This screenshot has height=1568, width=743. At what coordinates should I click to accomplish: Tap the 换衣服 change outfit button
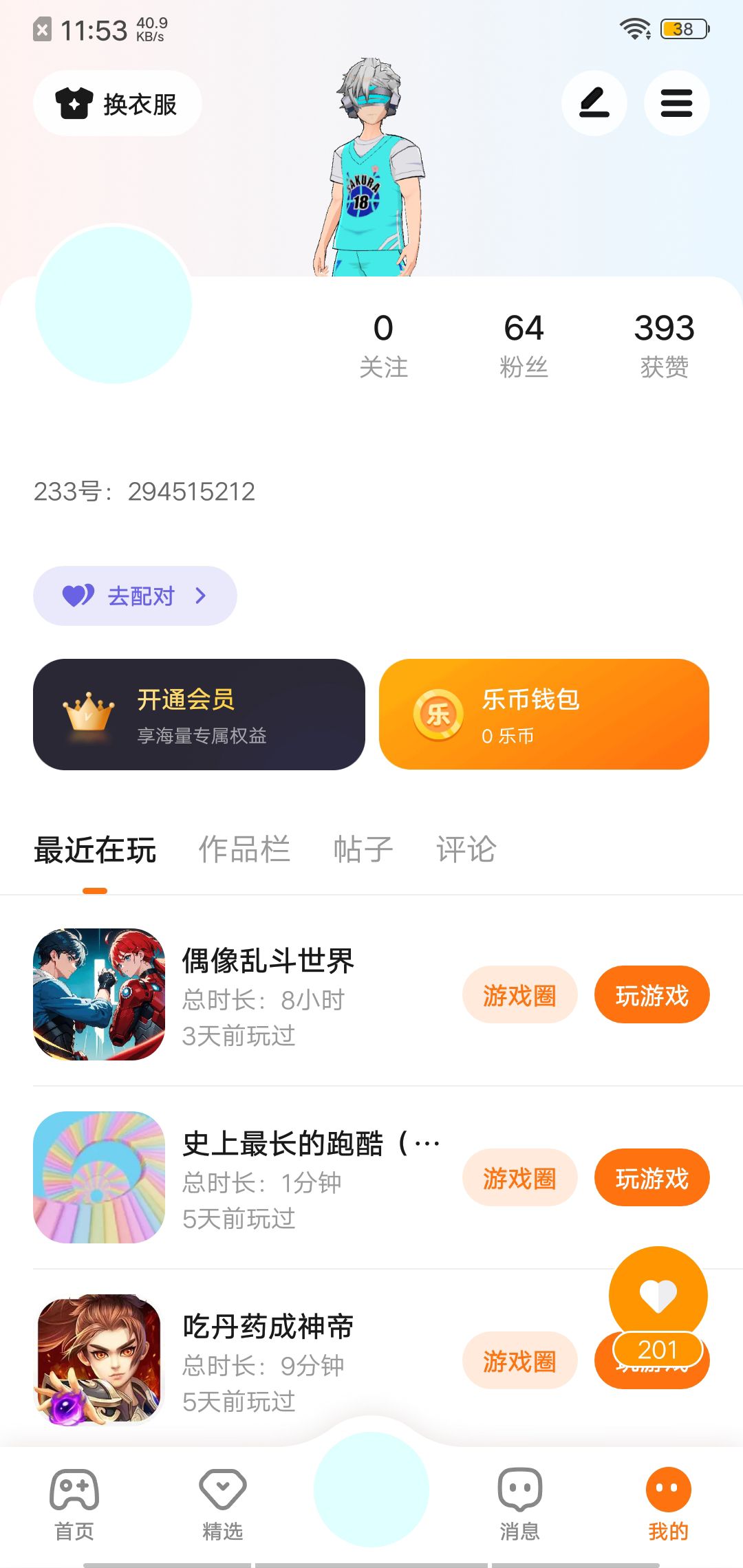(118, 104)
